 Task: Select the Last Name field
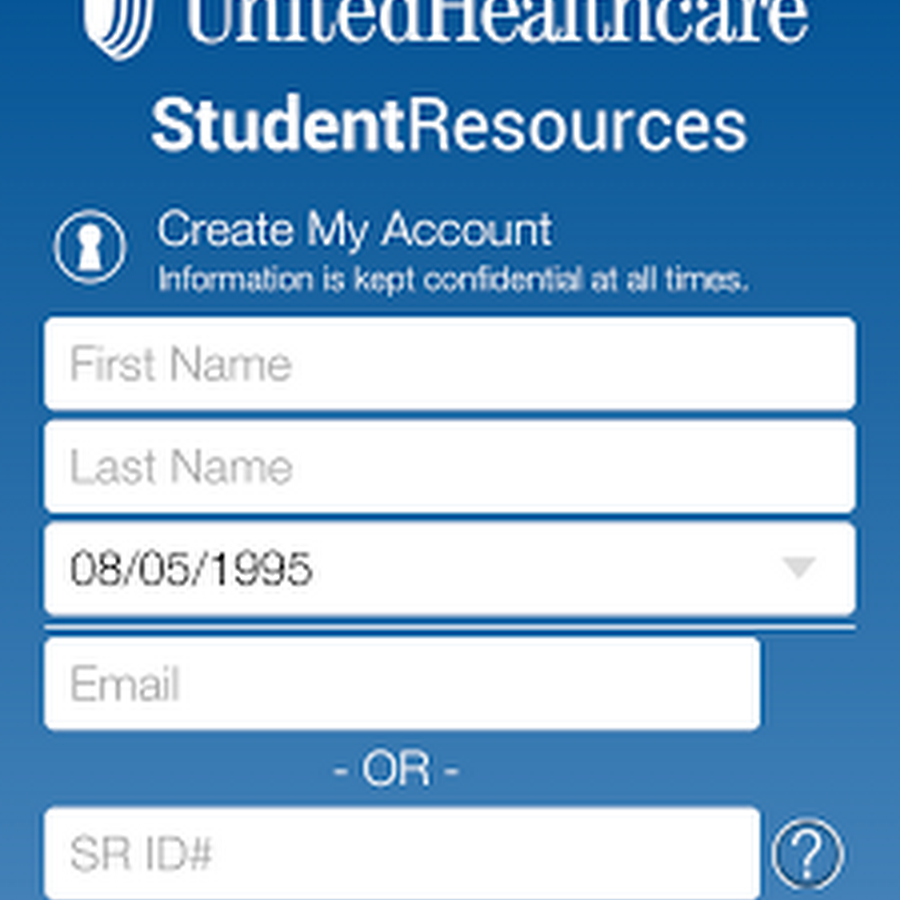(x=449, y=467)
